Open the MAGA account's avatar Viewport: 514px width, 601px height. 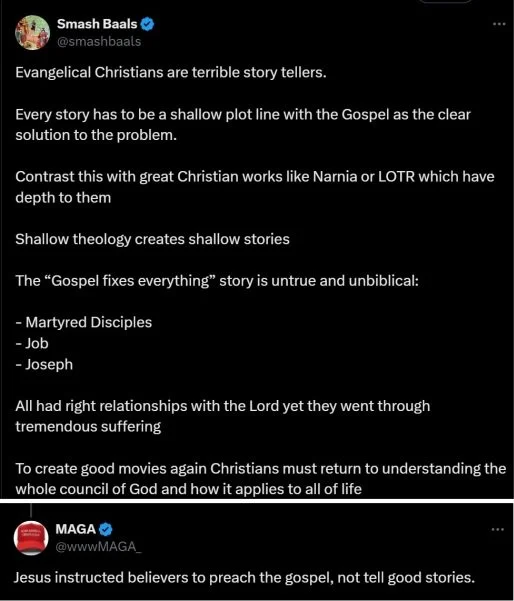coord(31,538)
